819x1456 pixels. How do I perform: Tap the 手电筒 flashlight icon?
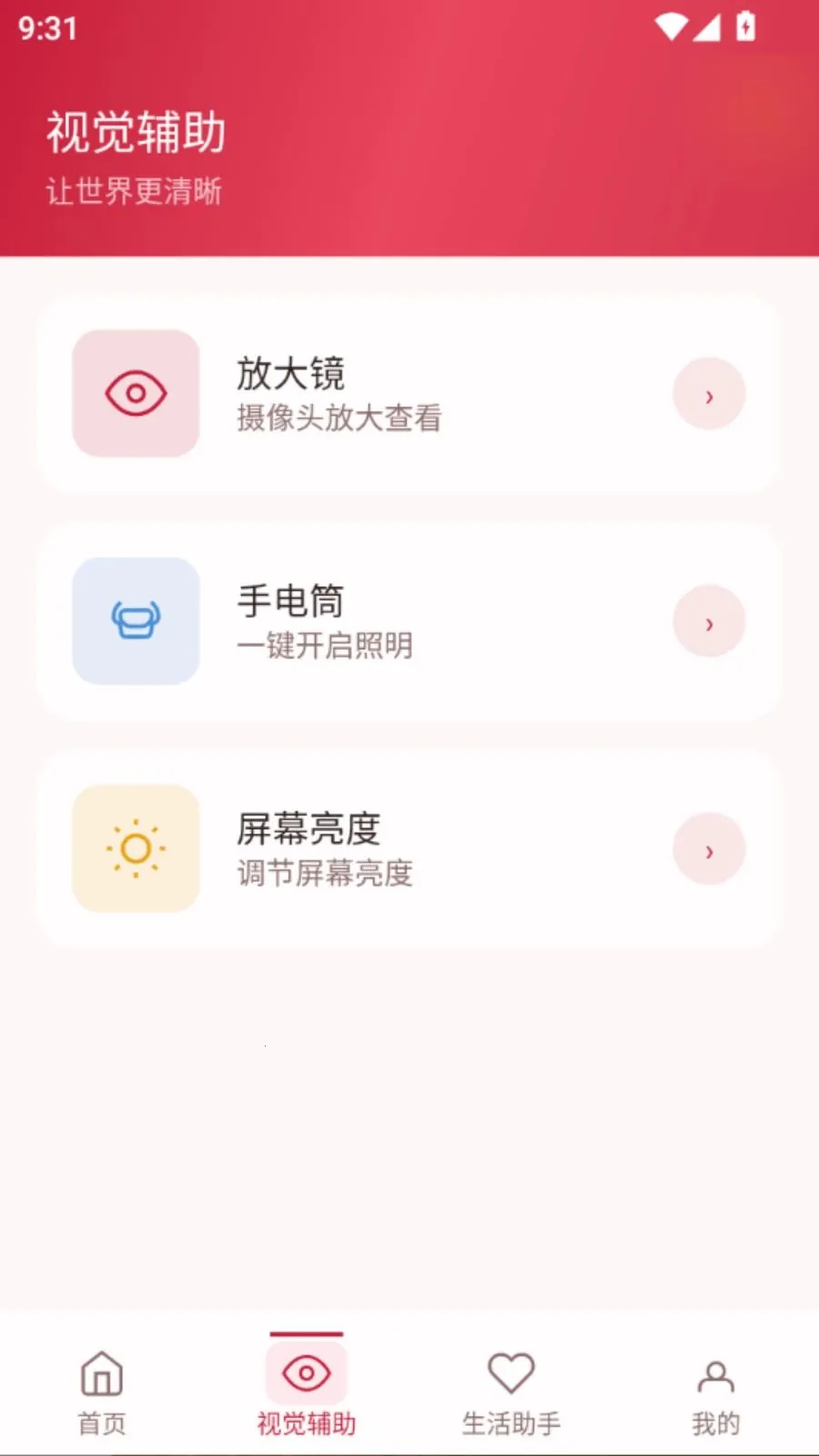tap(135, 621)
